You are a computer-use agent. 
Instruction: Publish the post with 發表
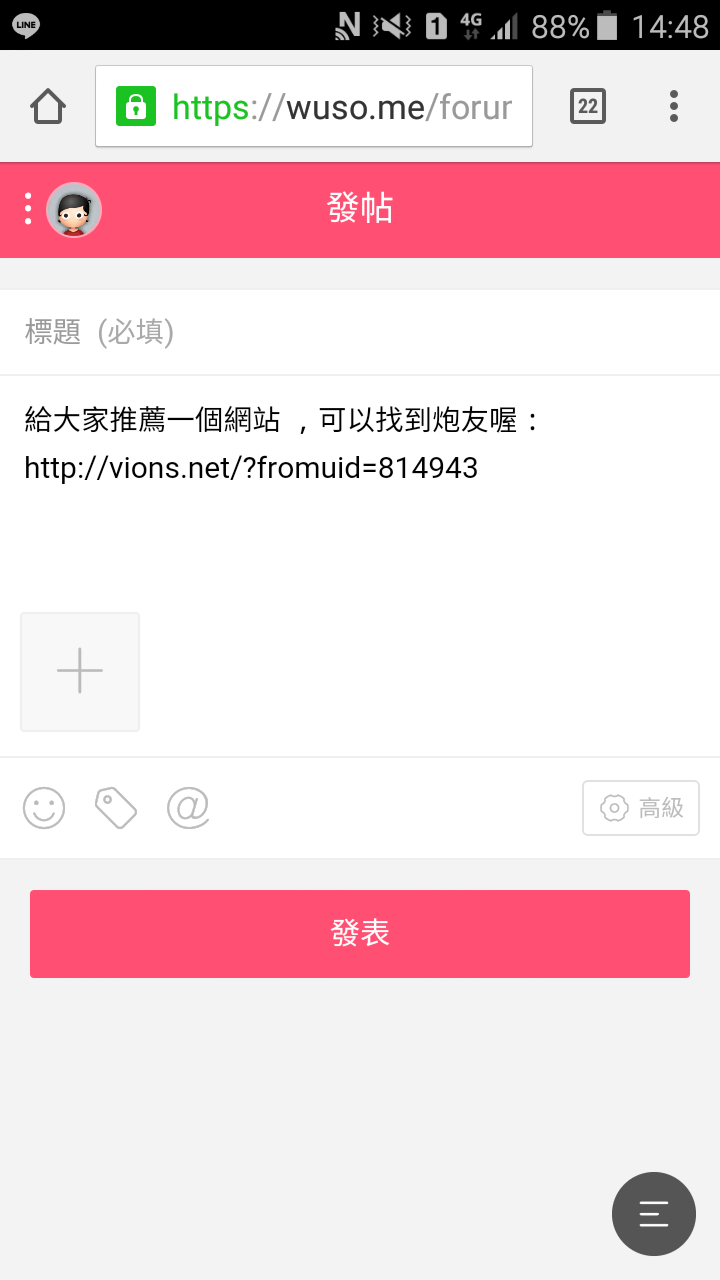pyautogui.click(x=360, y=934)
